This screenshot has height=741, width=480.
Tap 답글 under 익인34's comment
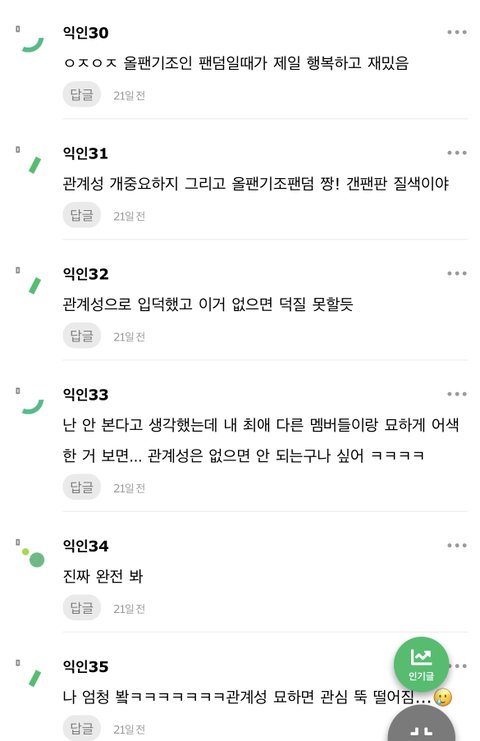82,608
